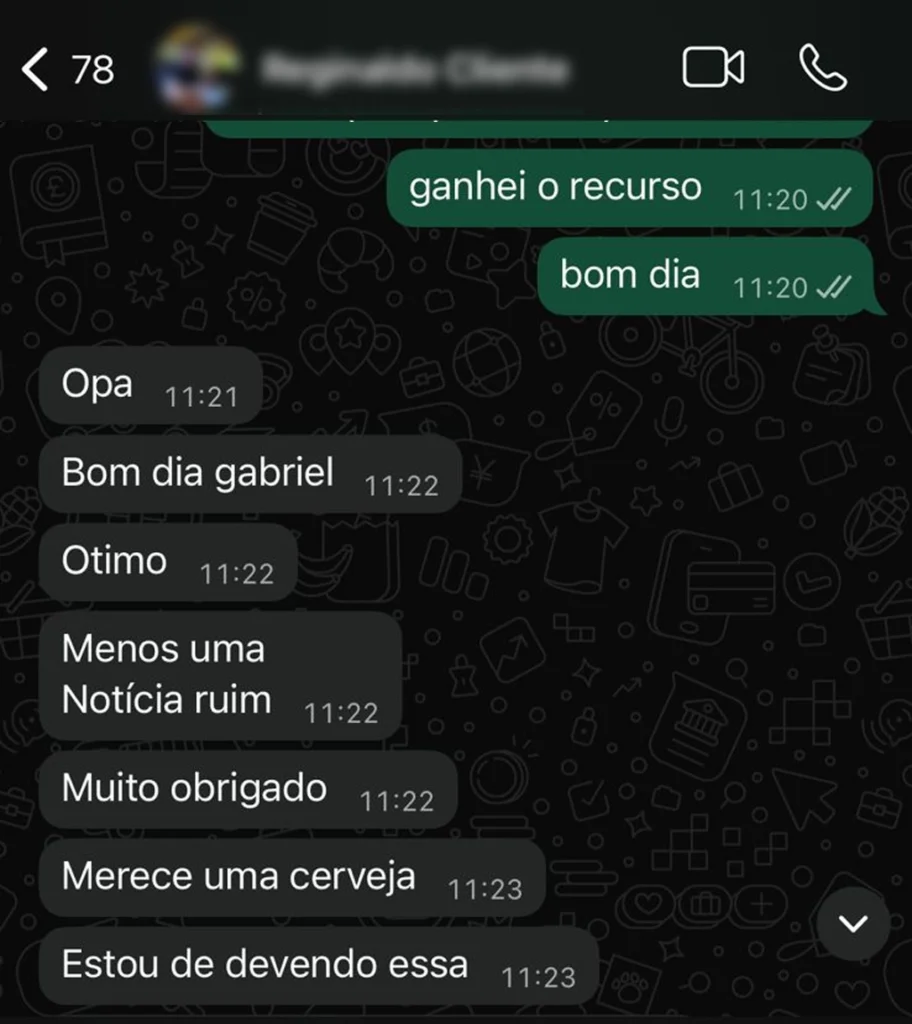Start a voice call
Viewport: 912px width, 1024px height.
tap(823, 68)
